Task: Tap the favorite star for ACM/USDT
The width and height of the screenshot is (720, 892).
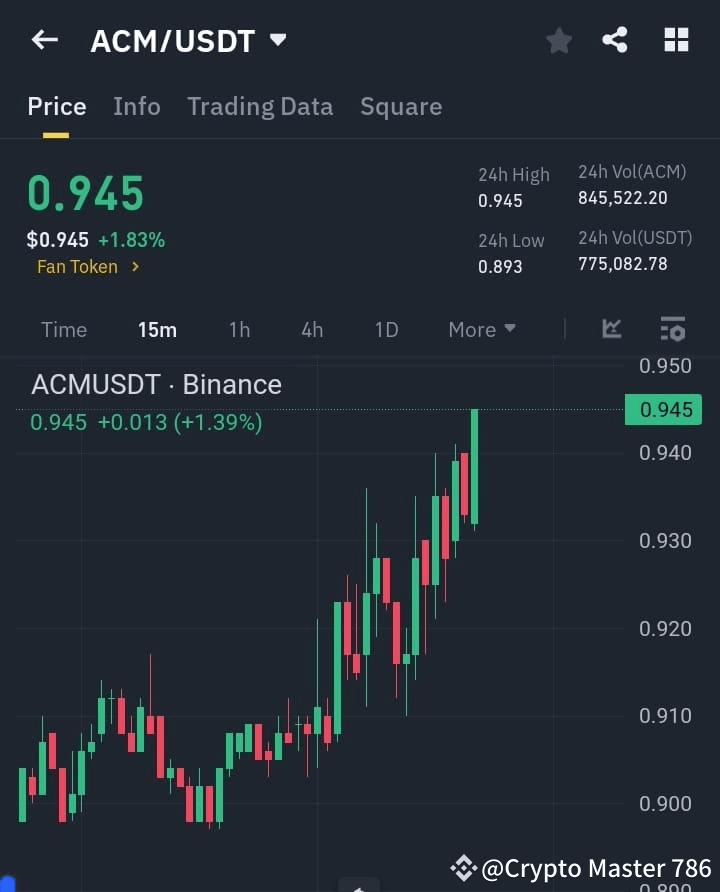Action: (x=558, y=40)
